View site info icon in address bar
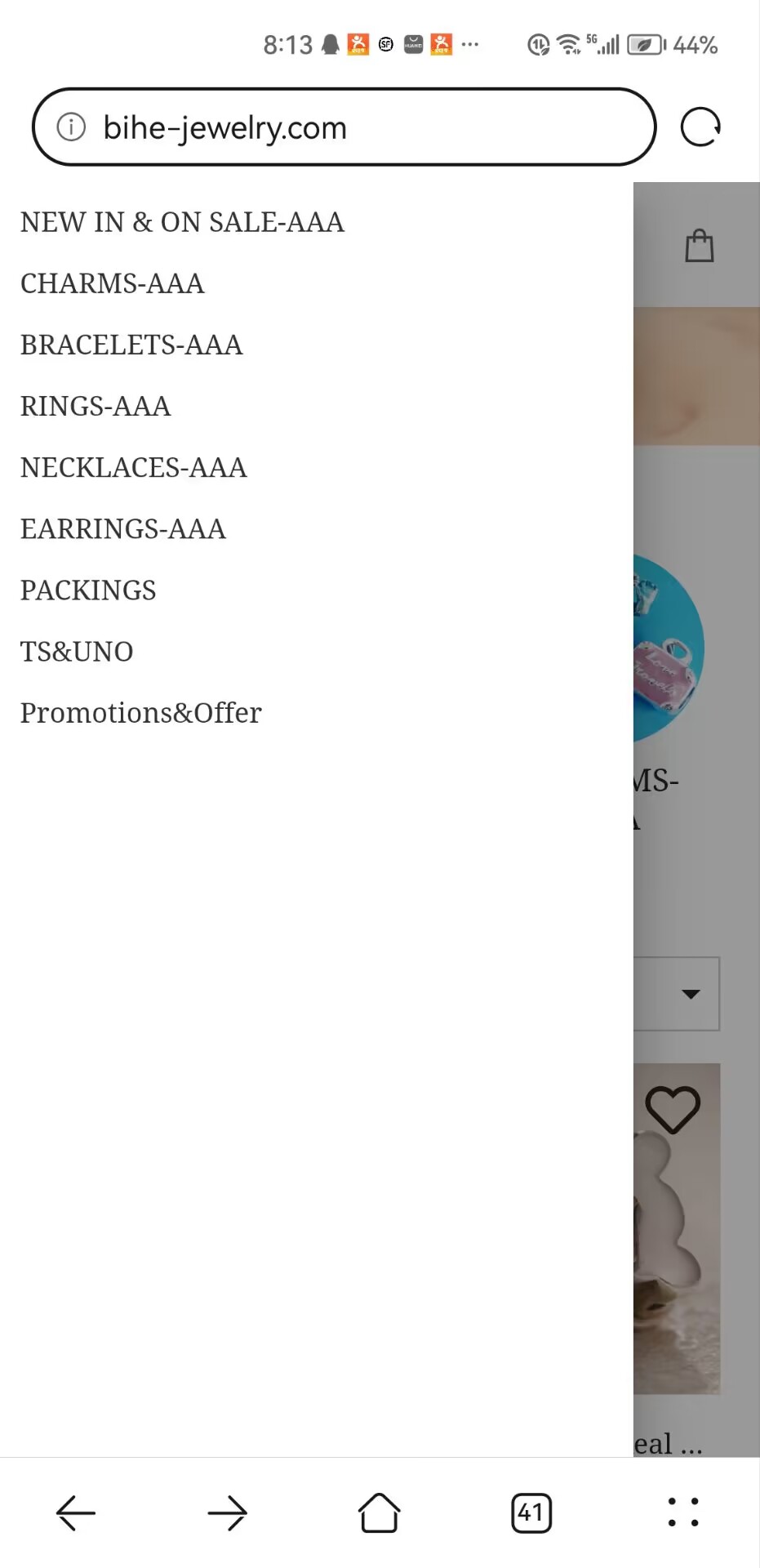 click(x=71, y=127)
